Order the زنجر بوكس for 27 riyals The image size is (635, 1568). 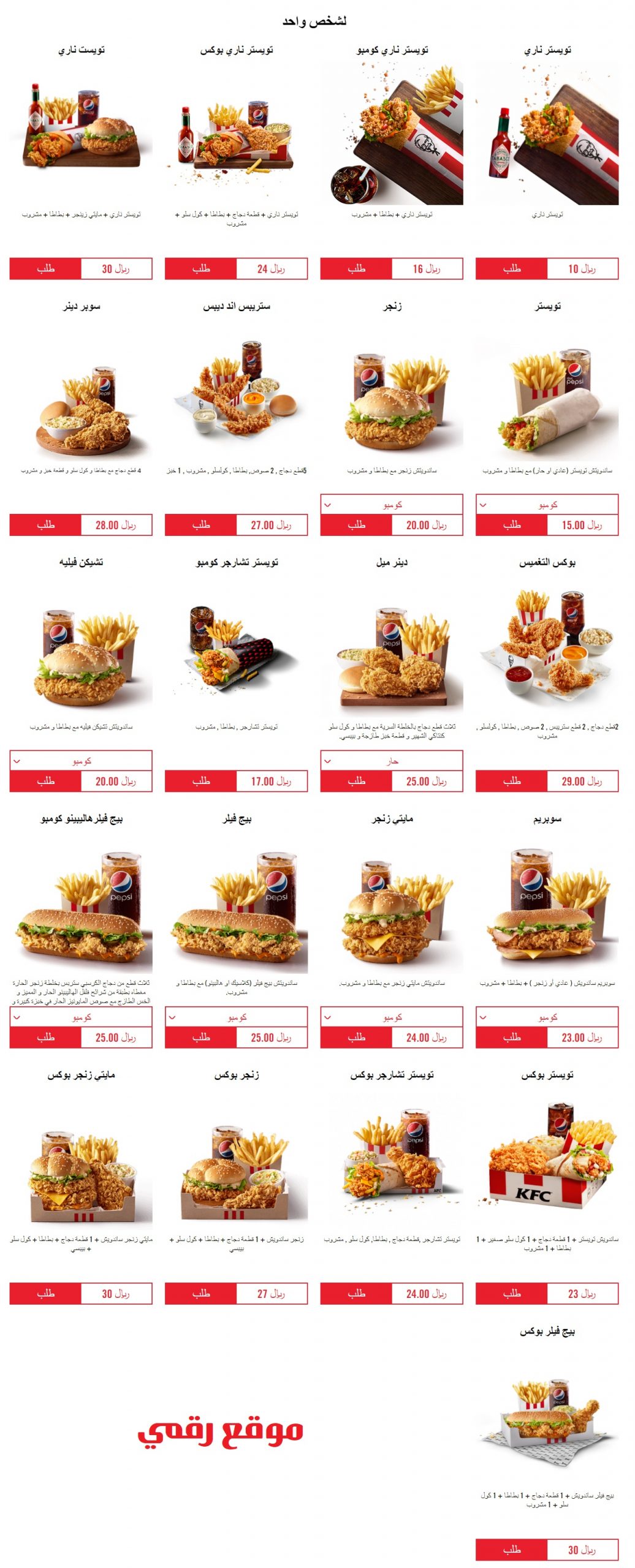200,1294
